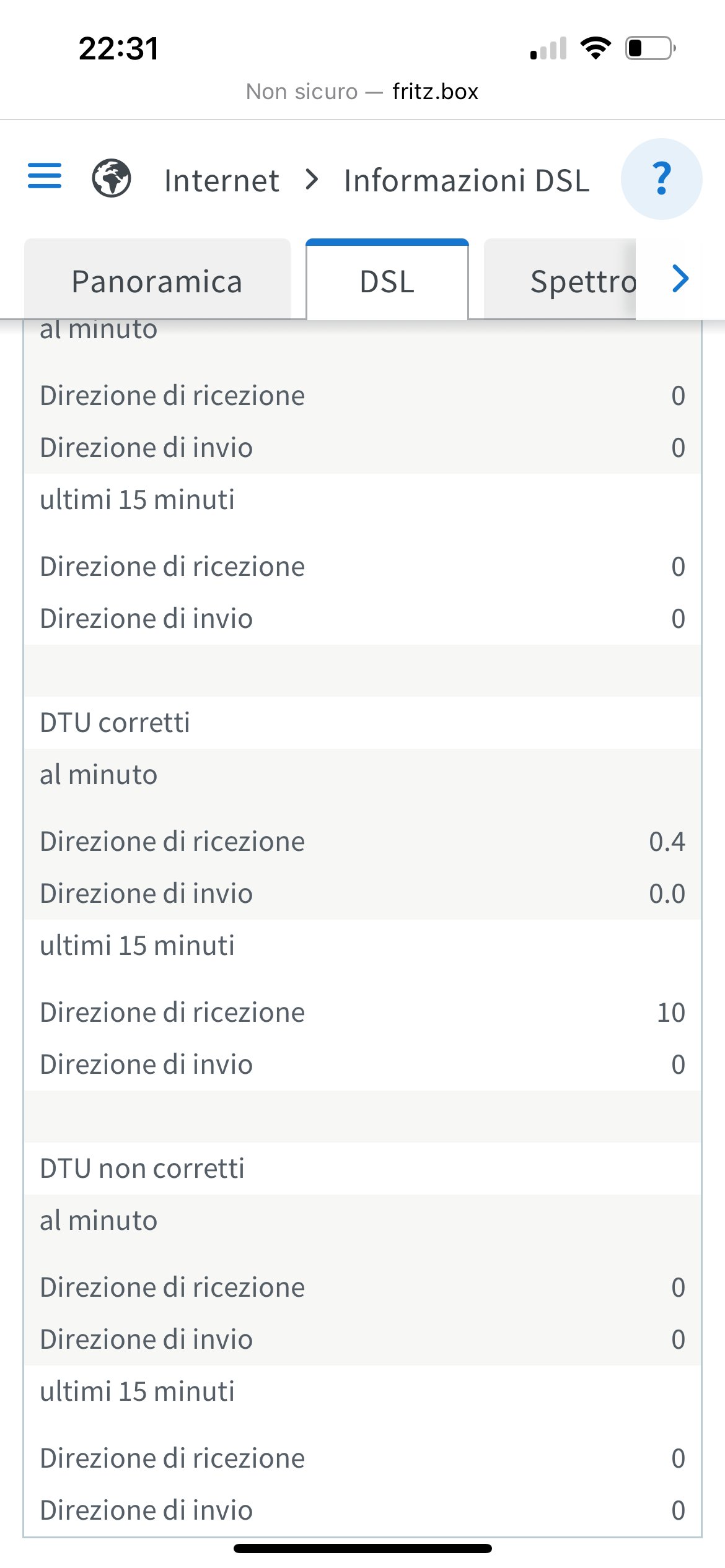This screenshot has width=725, height=1568.
Task: Show more tabs with the right chevron
Action: pyautogui.click(x=680, y=279)
